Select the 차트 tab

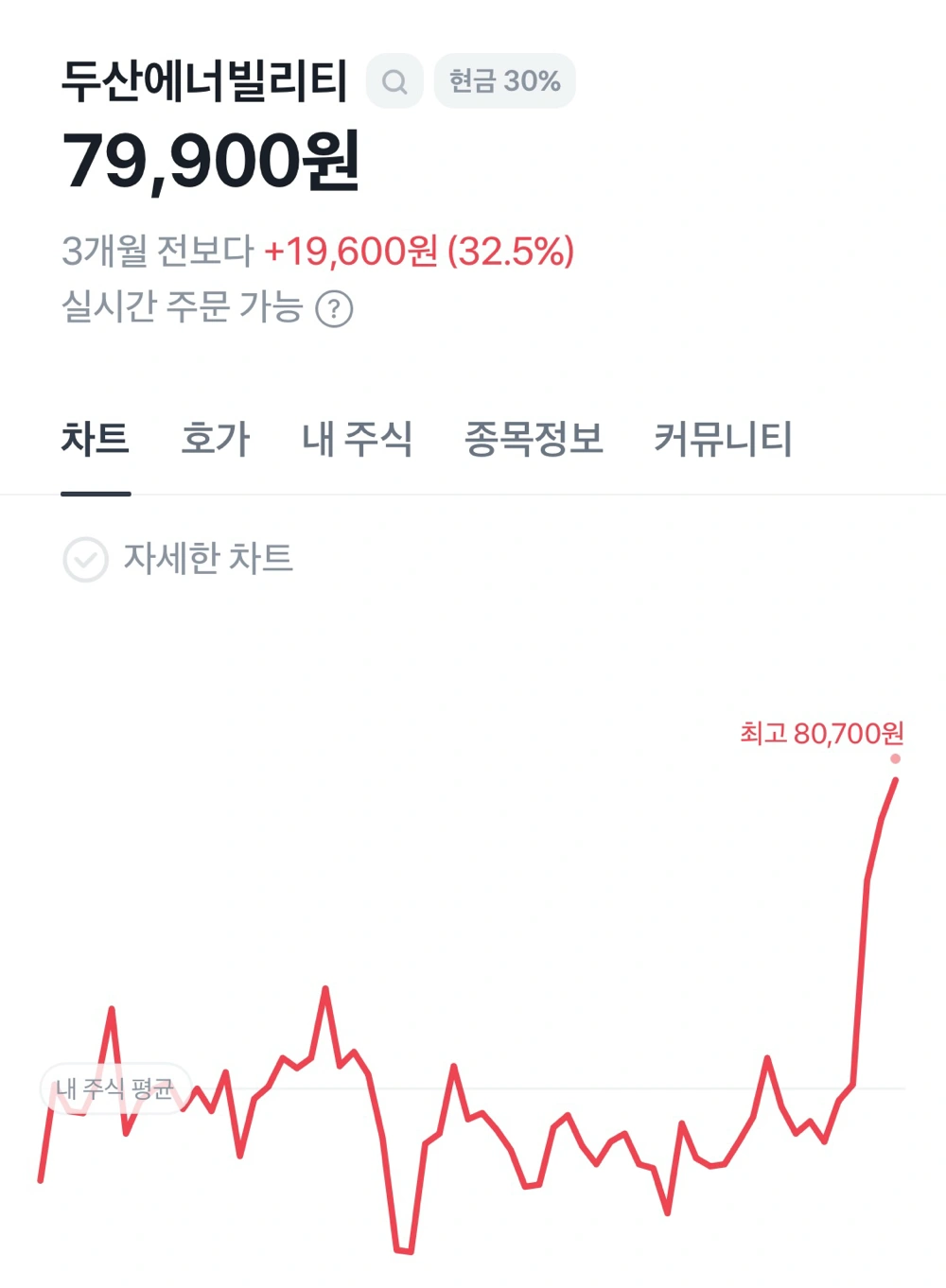[96, 440]
